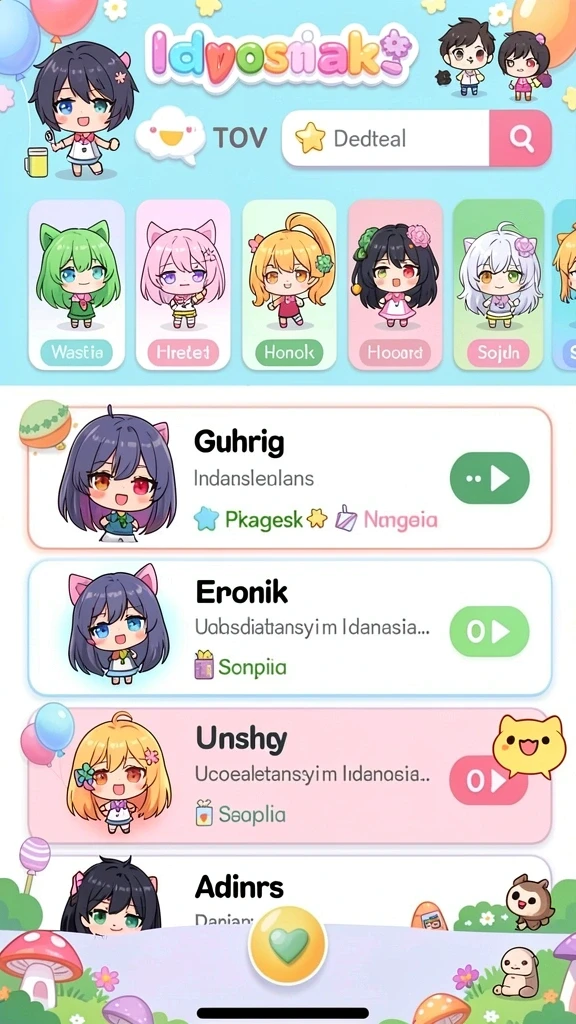Viewport: 576px width, 1024px height.
Task: Open the Sojdn character card
Action: point(498,285)
